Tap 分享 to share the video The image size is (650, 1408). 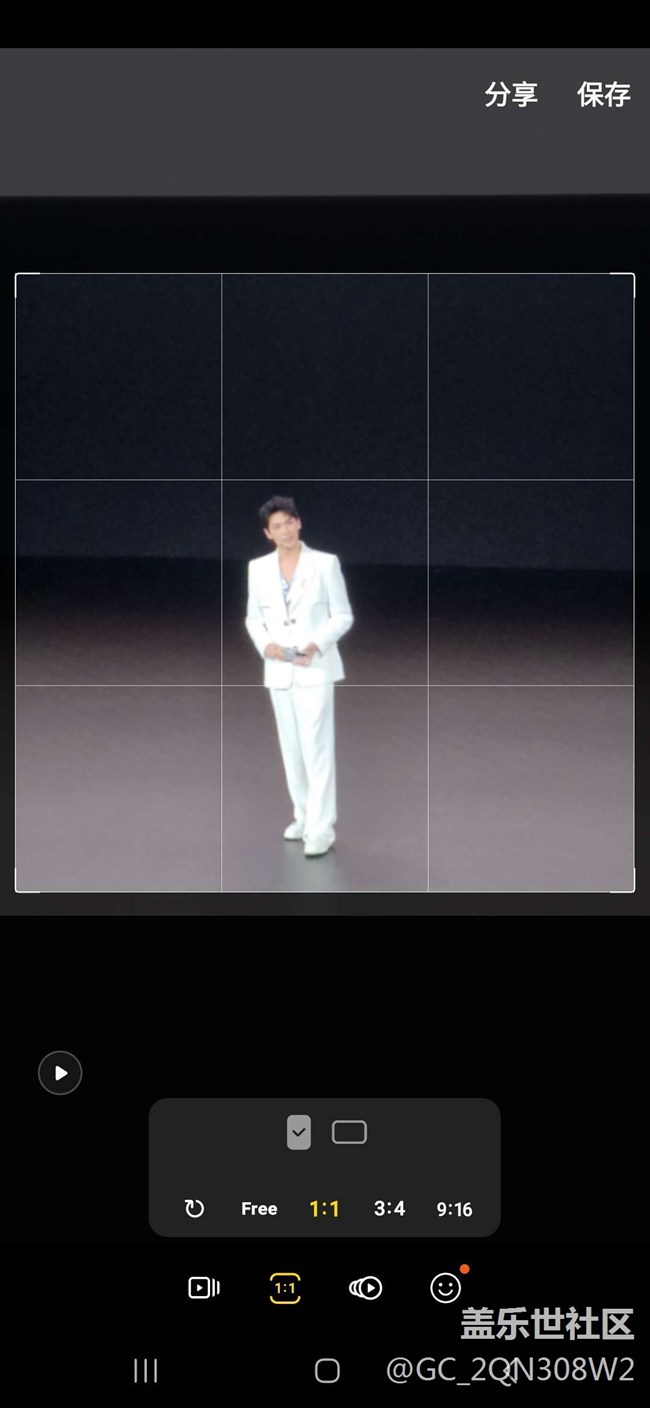tap(511, 95)
